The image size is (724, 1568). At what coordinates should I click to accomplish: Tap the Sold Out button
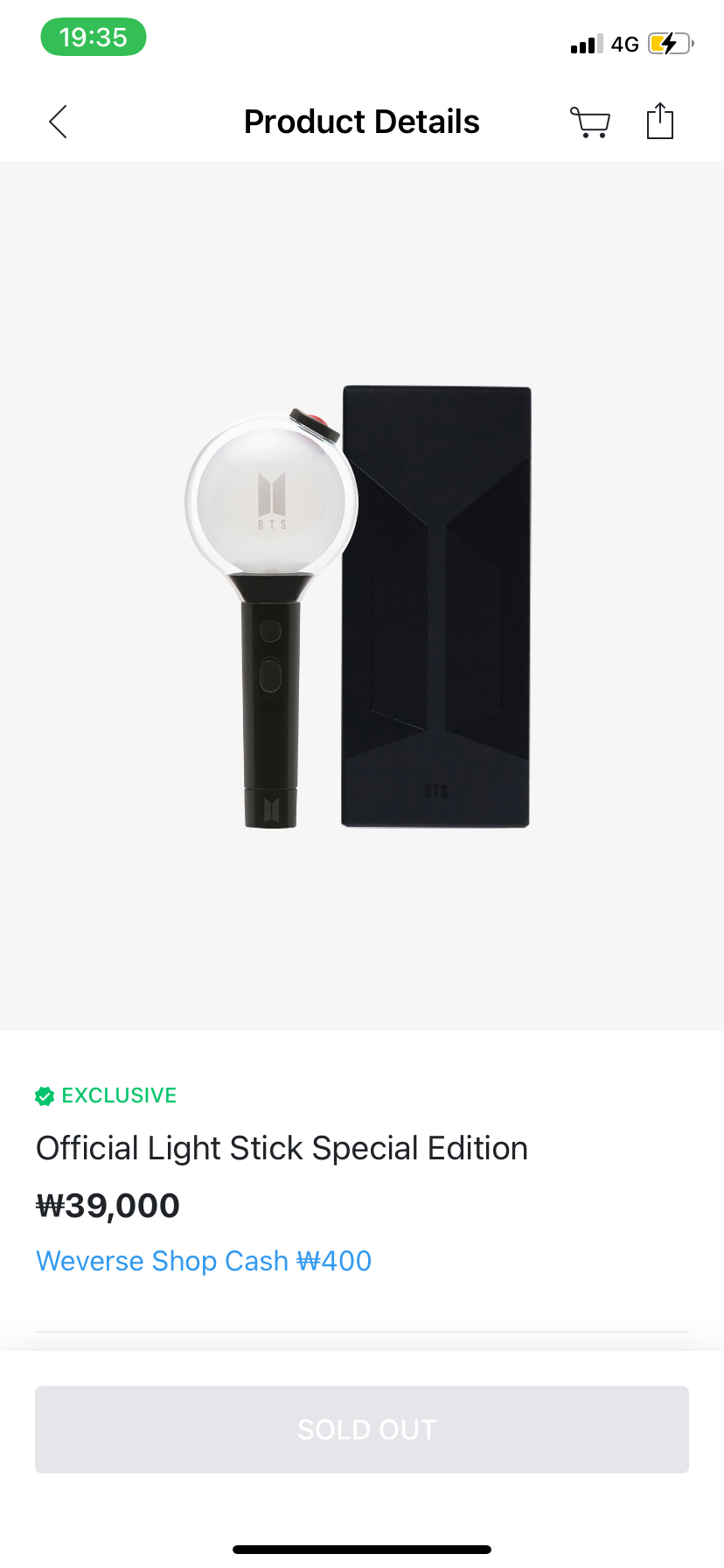(362, 1430)
